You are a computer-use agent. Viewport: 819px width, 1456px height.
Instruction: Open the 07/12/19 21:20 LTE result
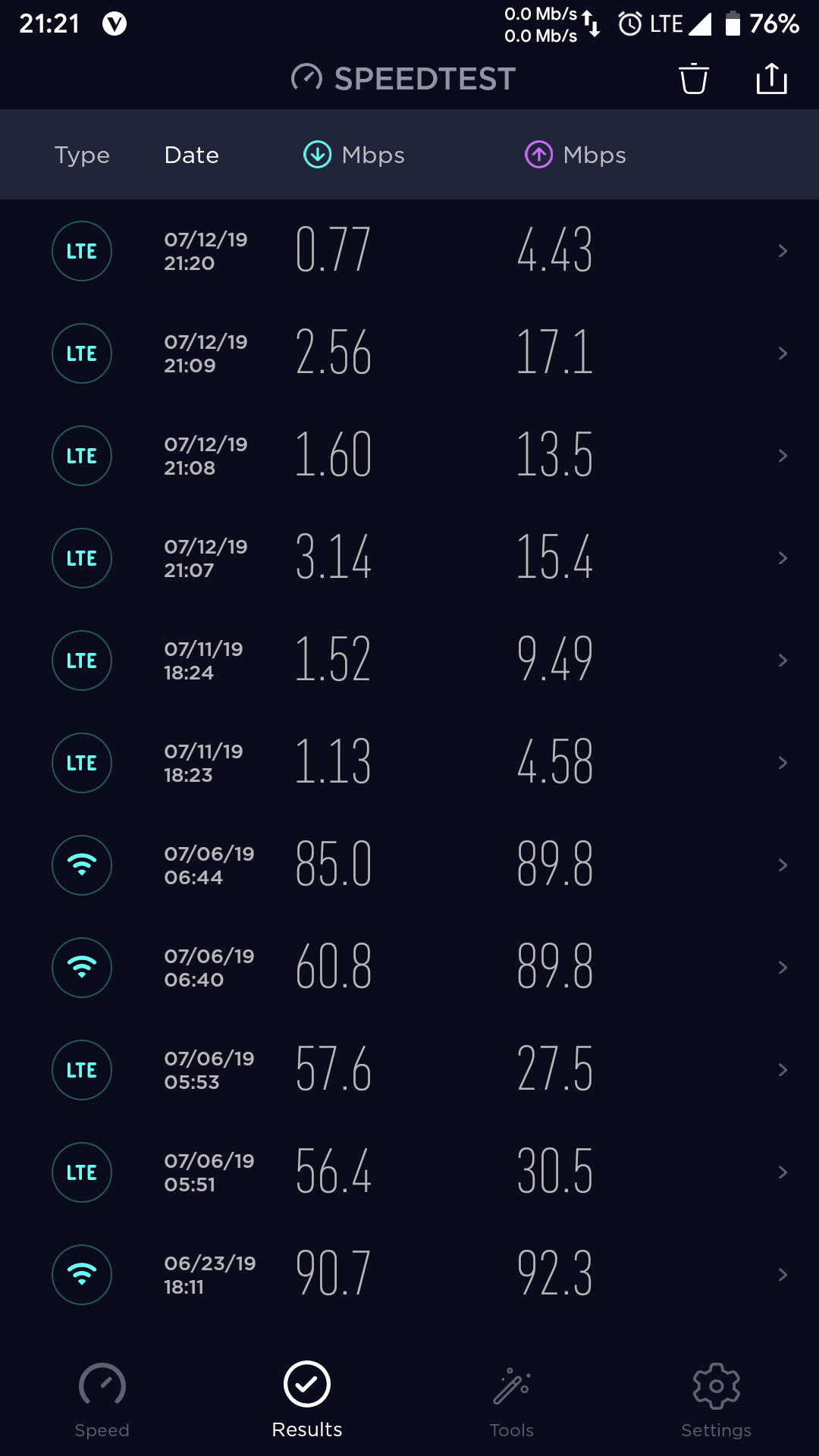tap(409, 251)
